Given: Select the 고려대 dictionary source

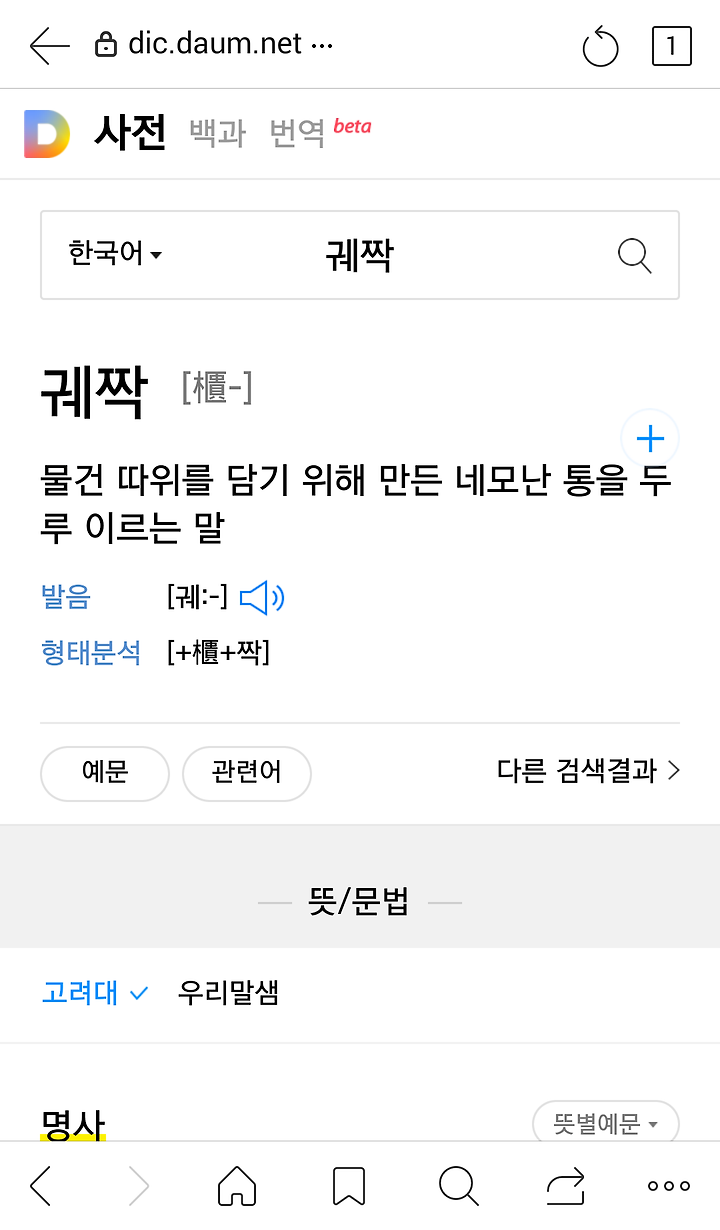Looking at the screenshot, I should click(x=95, y=993).
